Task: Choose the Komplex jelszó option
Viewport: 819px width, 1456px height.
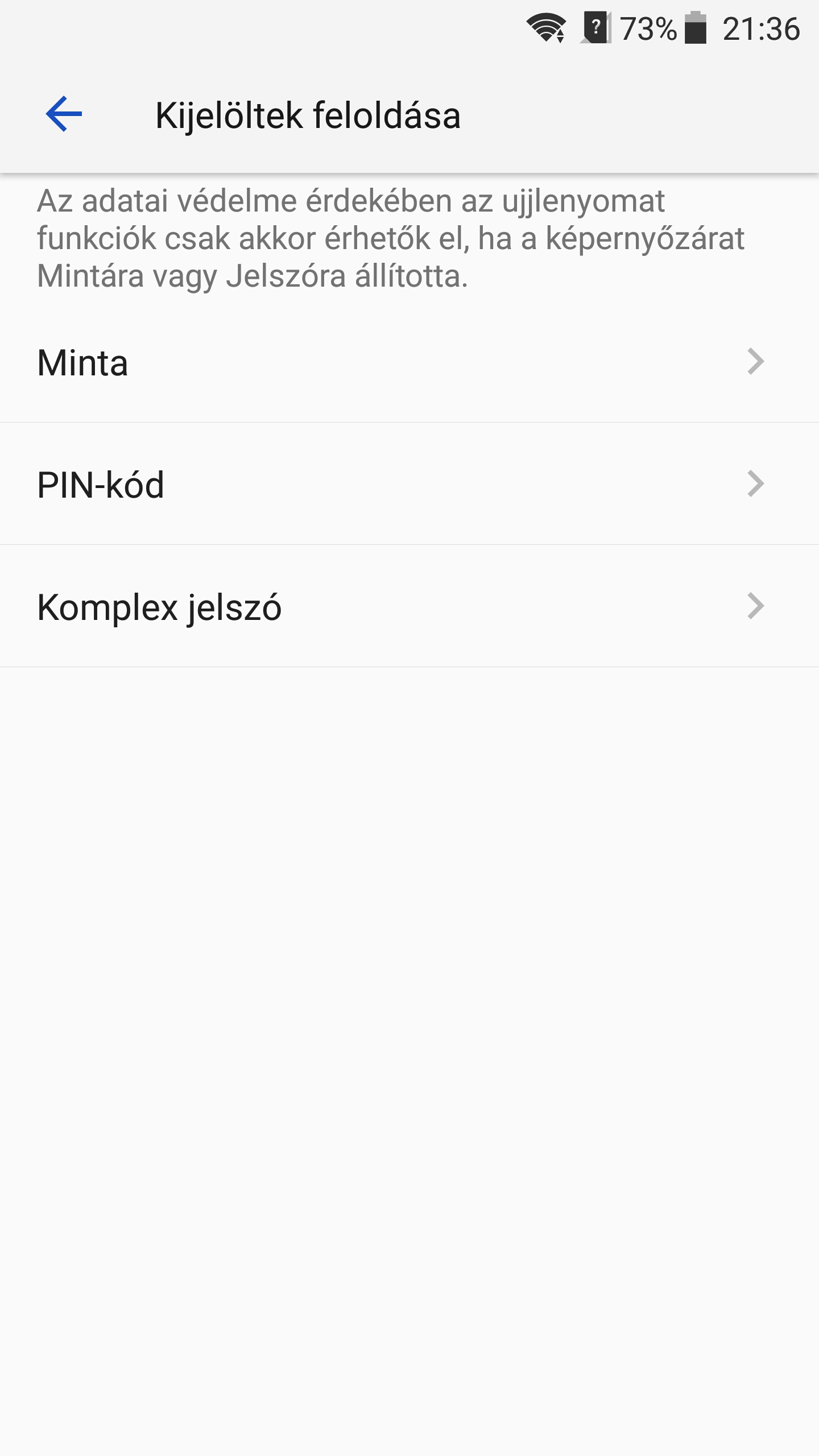Action: [x=409, y=606]
